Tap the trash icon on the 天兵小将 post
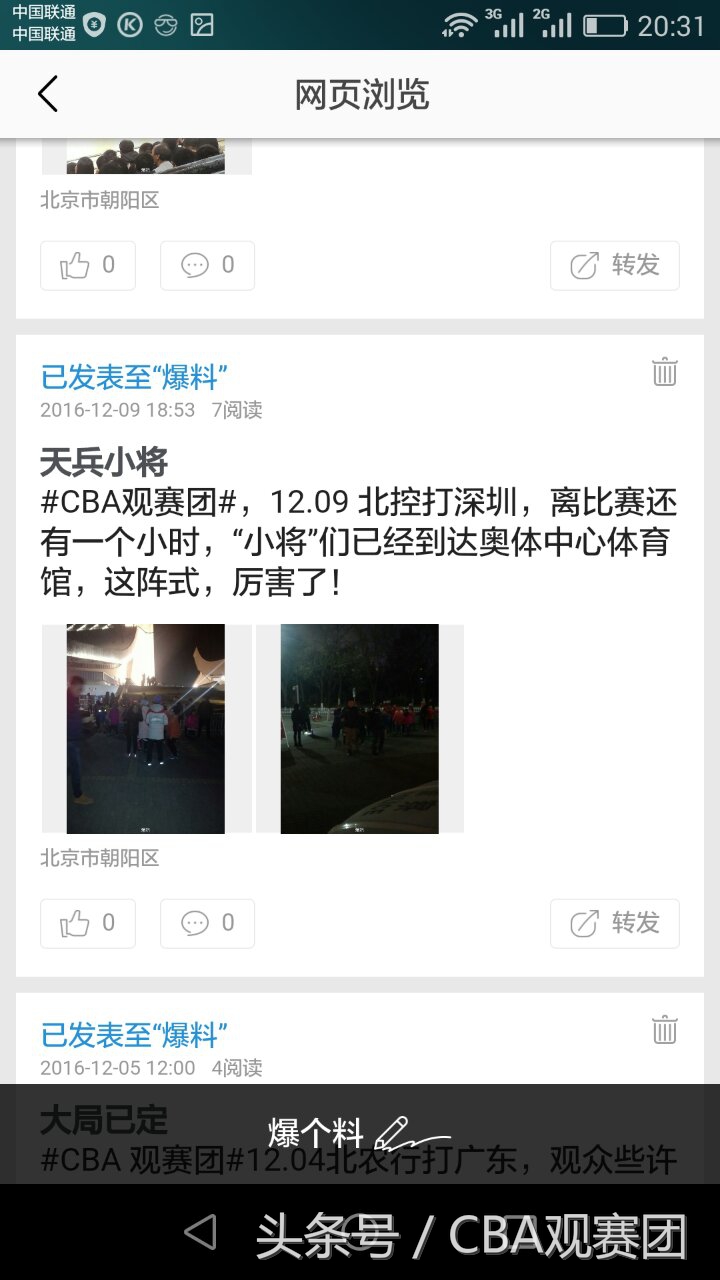 (667, 373)
